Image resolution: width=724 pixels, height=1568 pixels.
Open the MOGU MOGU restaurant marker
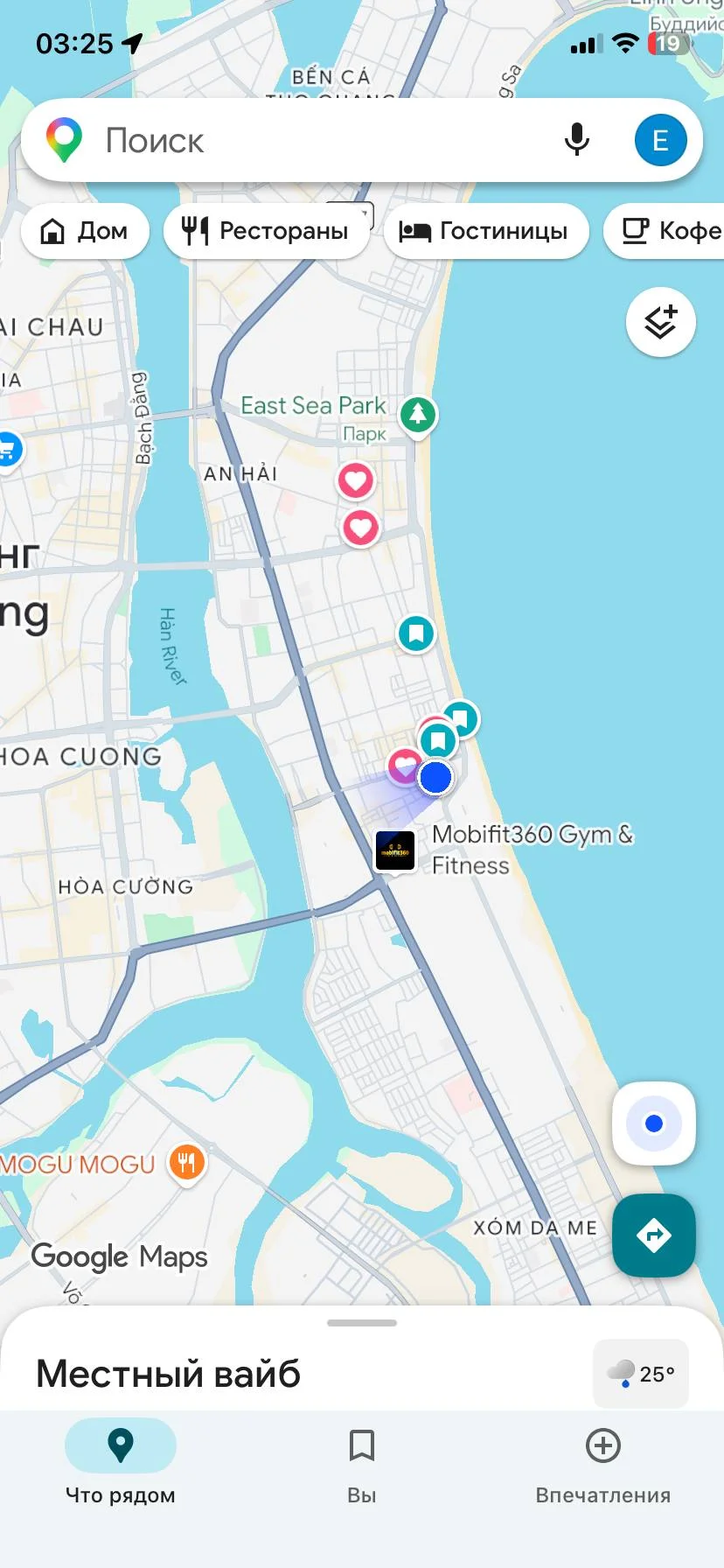click(x=186, y=1164)
